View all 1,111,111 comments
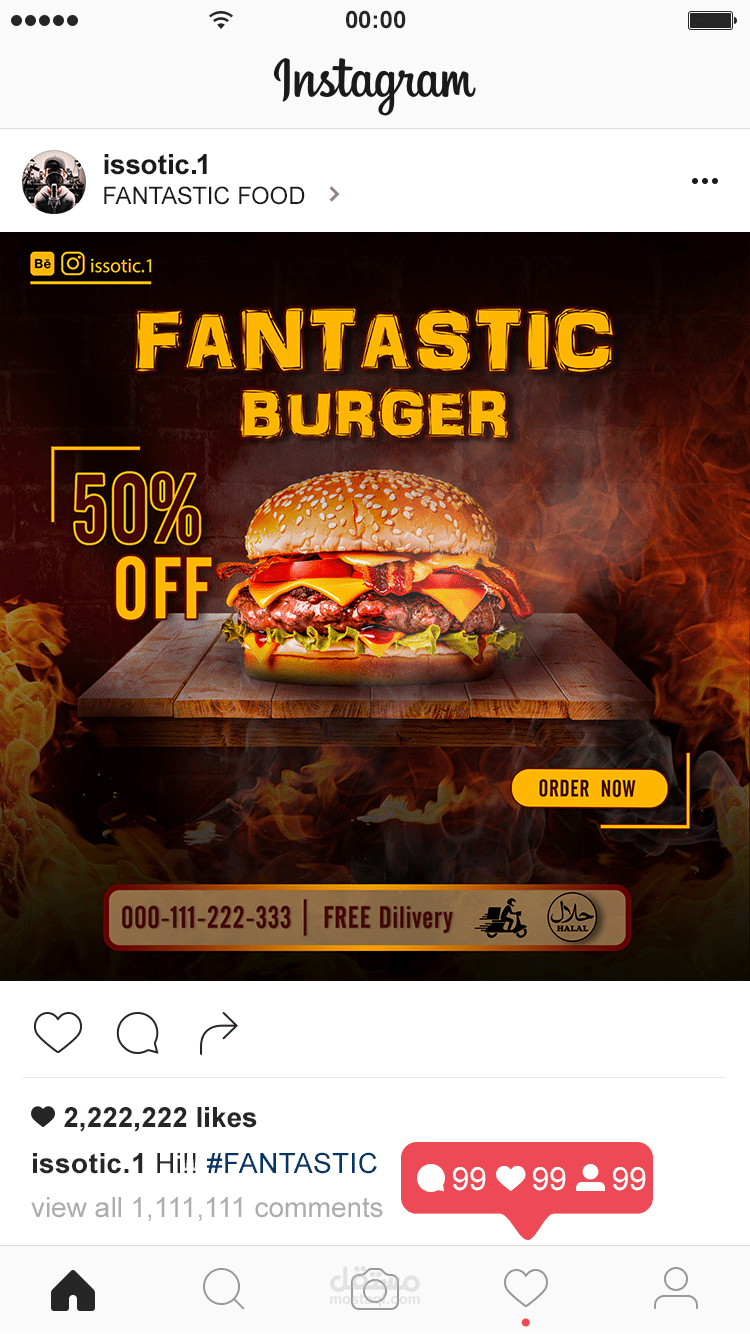 pyautogui.click(x=207, y=1208)
